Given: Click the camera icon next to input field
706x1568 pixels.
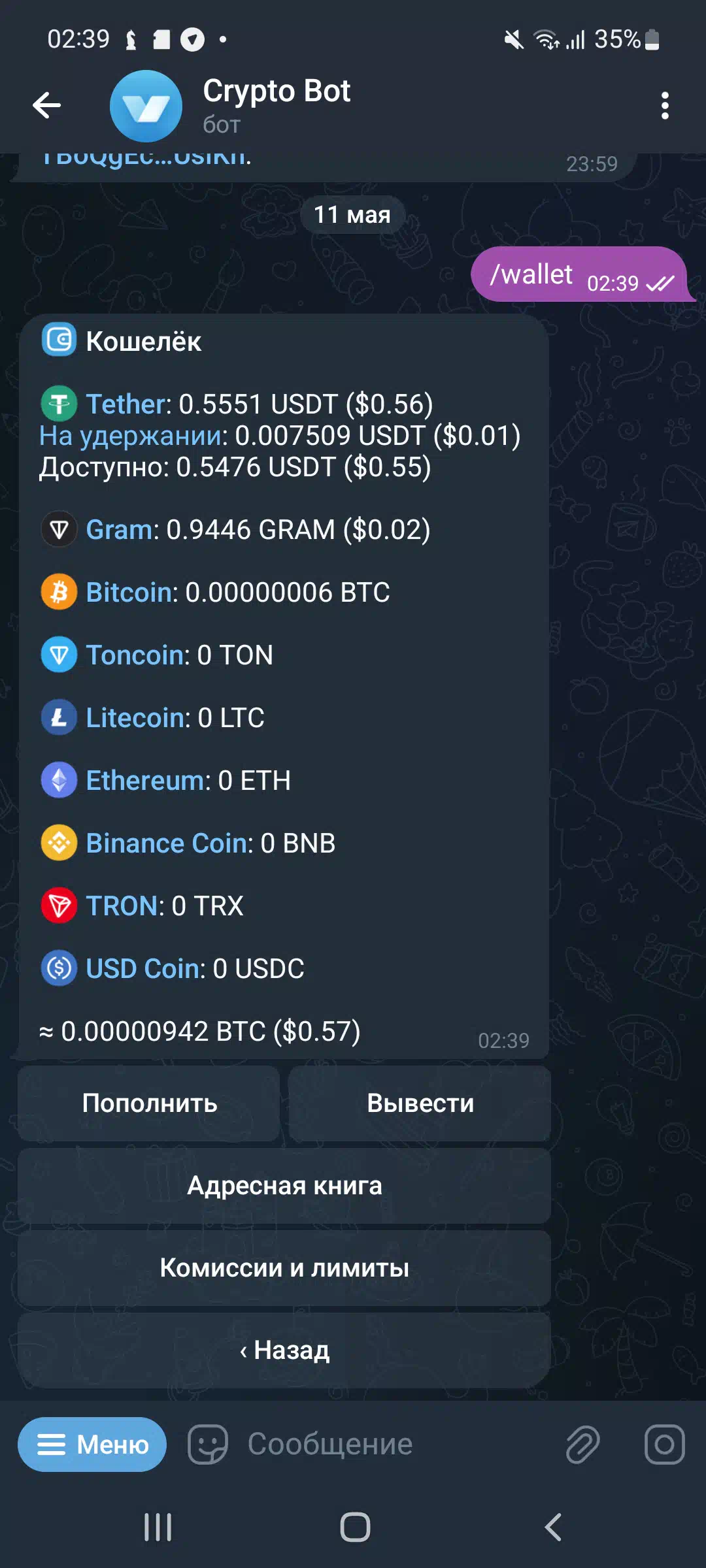Looking at the screenshot, I should (664, 1445).
